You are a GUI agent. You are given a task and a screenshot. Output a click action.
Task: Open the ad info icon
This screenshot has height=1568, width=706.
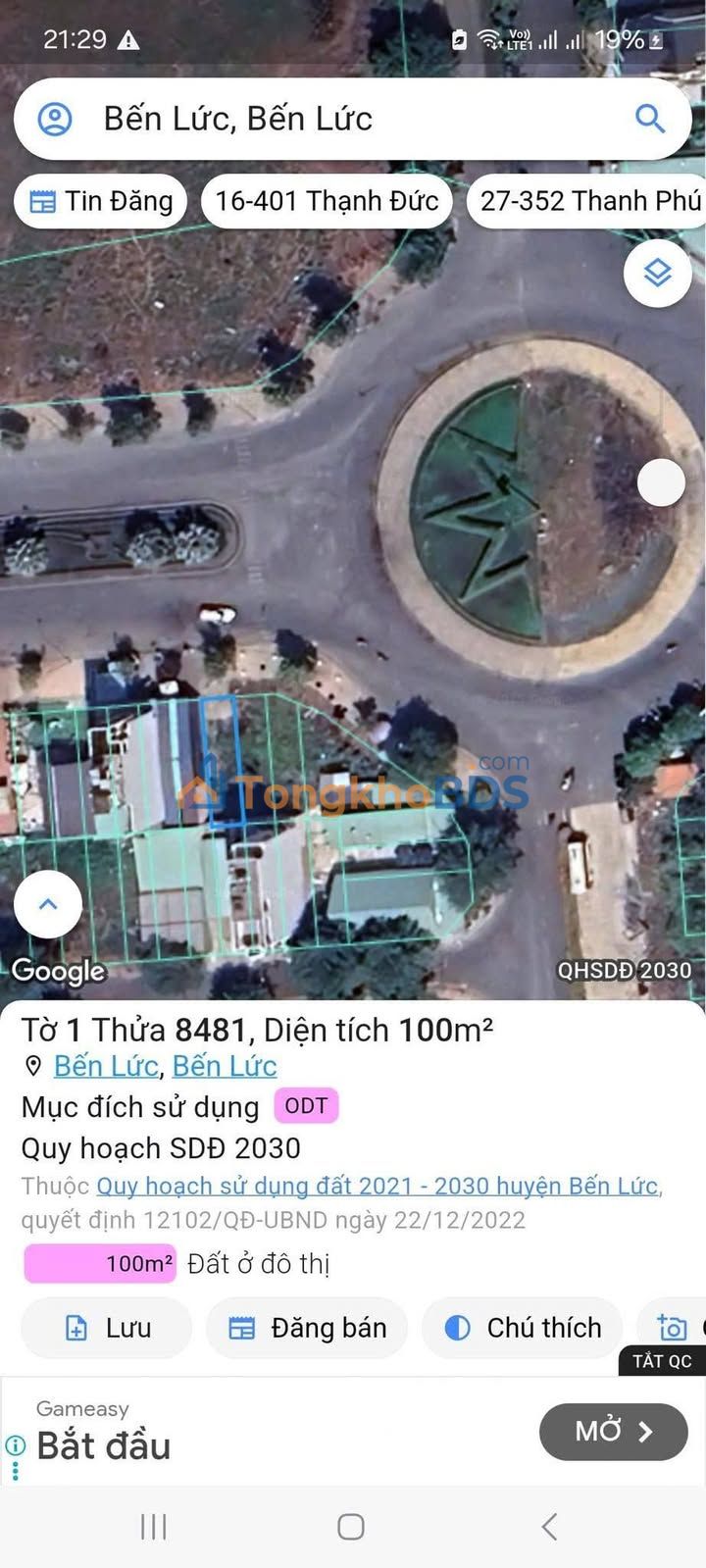click(15, 1445)
